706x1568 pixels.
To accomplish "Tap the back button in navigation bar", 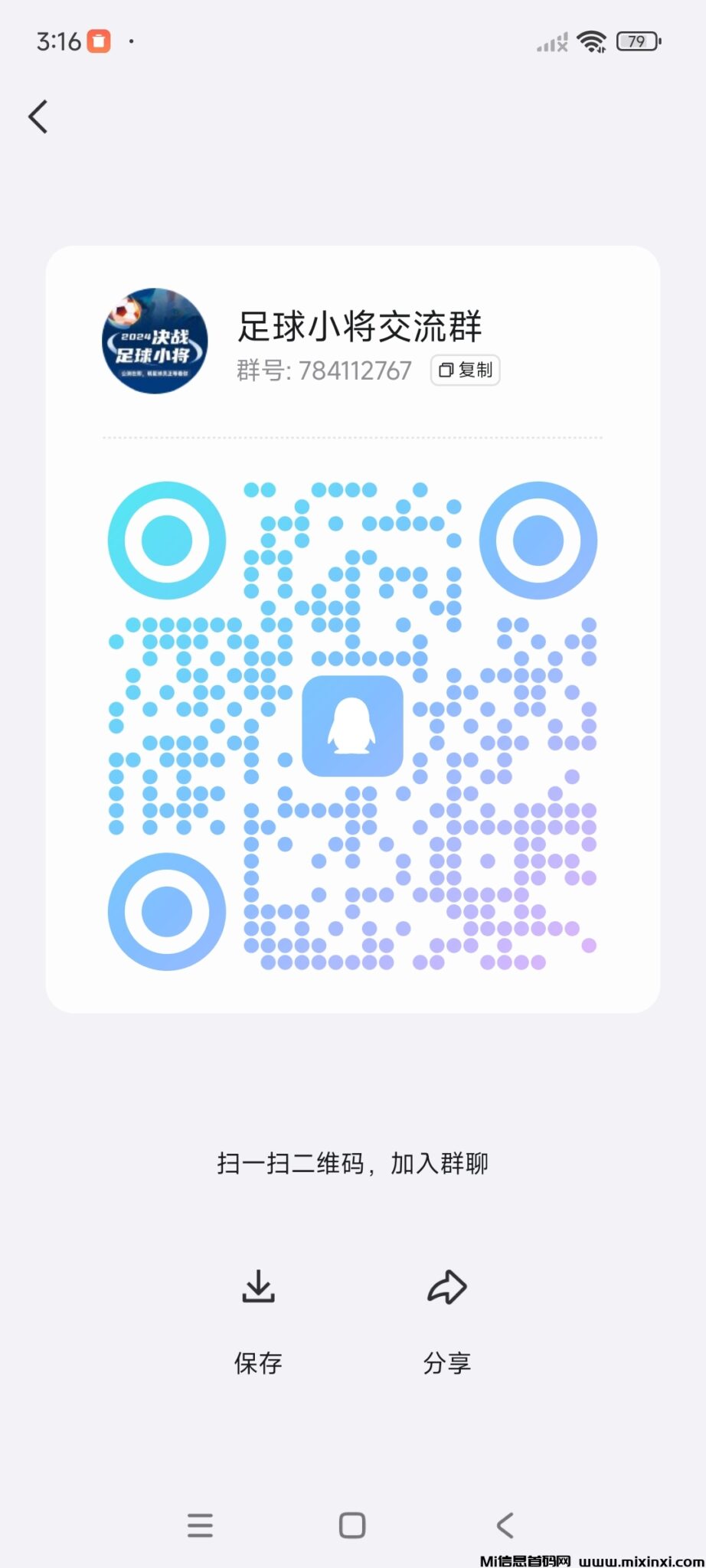I will pos(505,1526).
